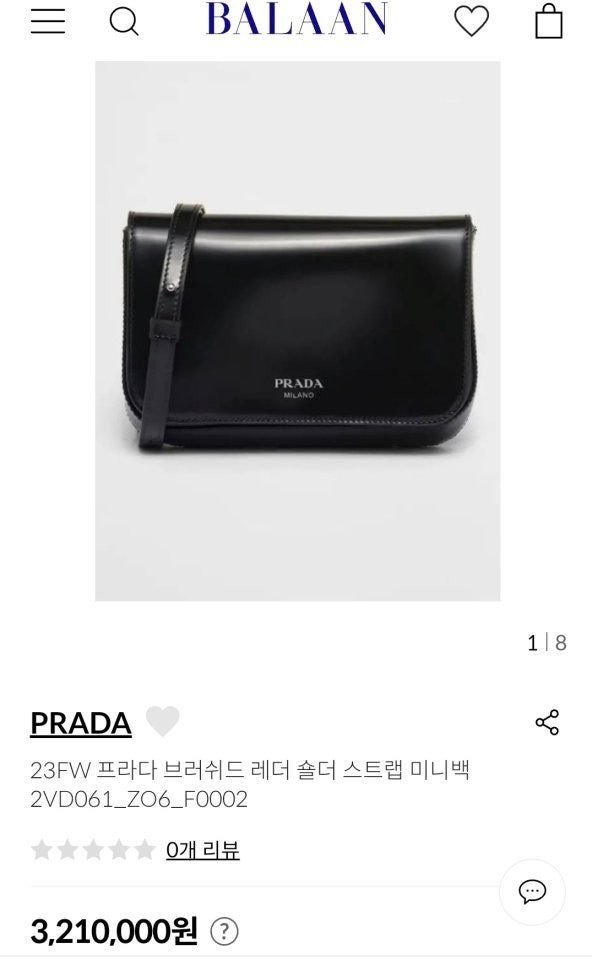The image size is (592, 960).
Task: Open the search icon
Action: pos(124,22)
